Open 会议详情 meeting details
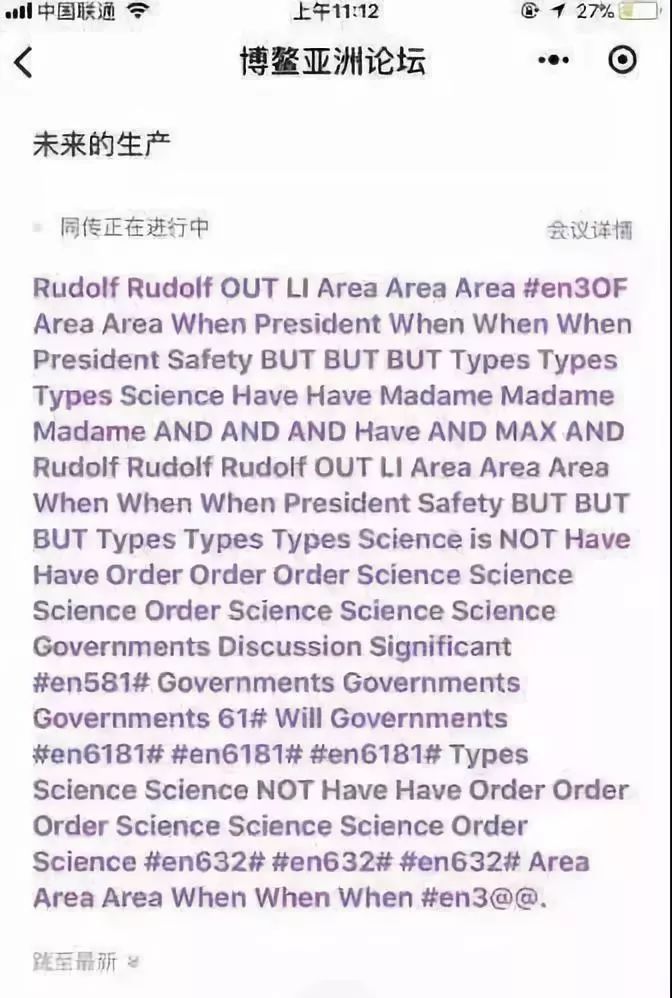This screenshot has width=672, height=998. pos(588,230)
